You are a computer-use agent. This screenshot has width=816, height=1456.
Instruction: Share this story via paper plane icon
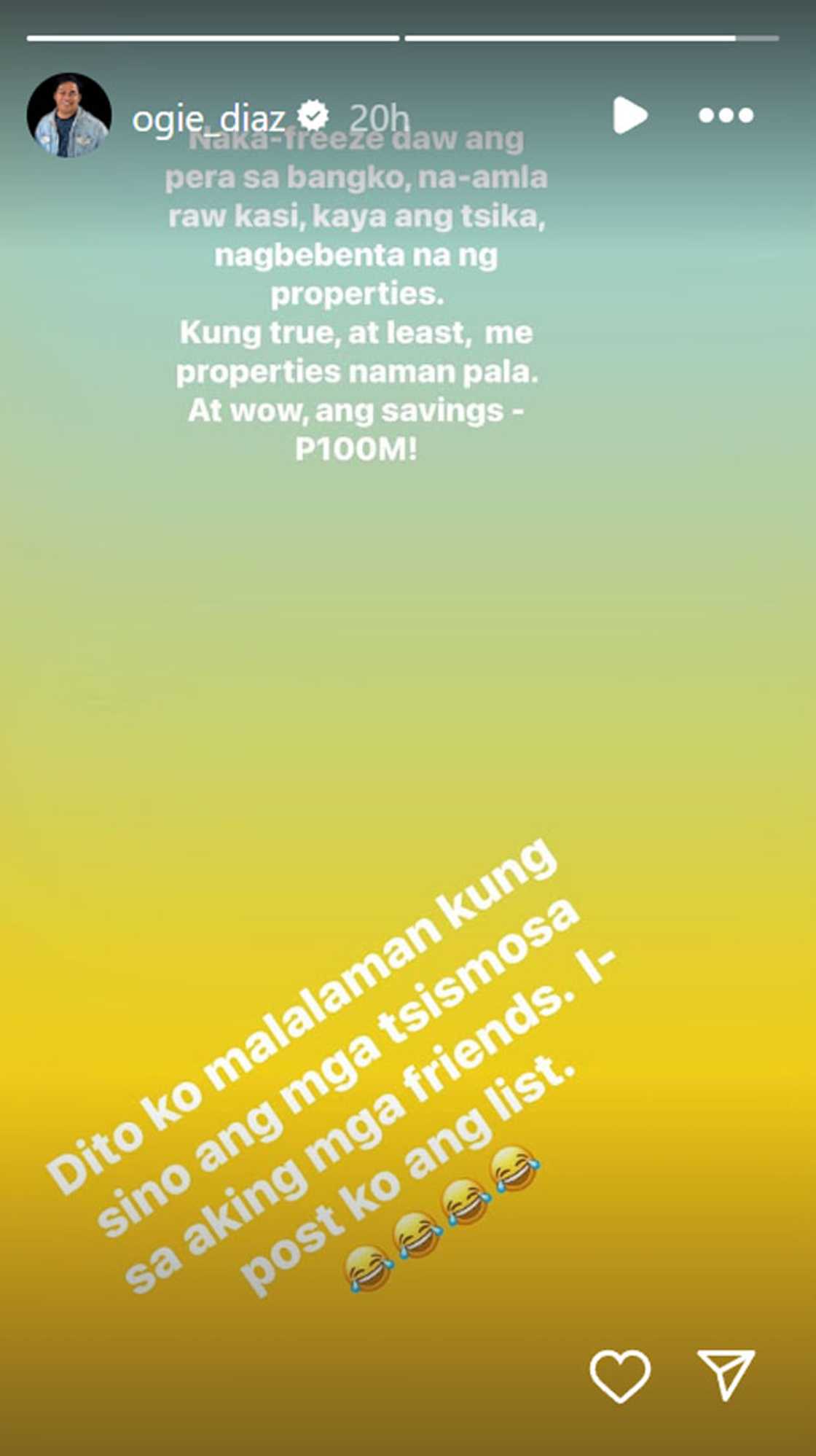click(726, 1374)
